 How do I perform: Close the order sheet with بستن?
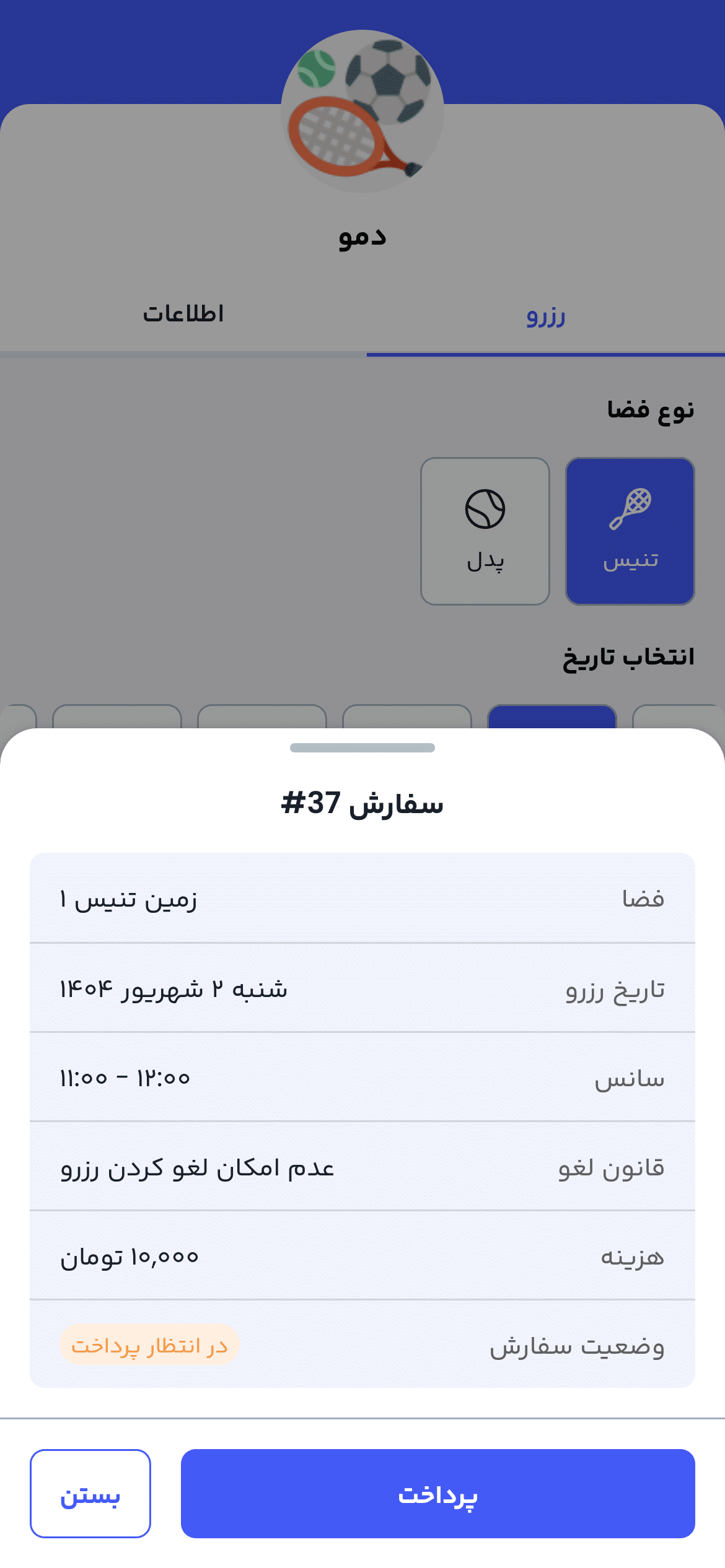90,1493
